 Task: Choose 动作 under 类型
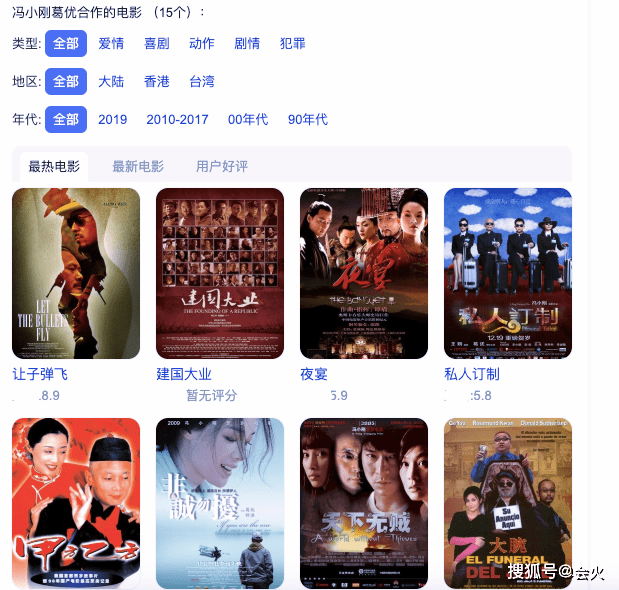pos(202,44)
